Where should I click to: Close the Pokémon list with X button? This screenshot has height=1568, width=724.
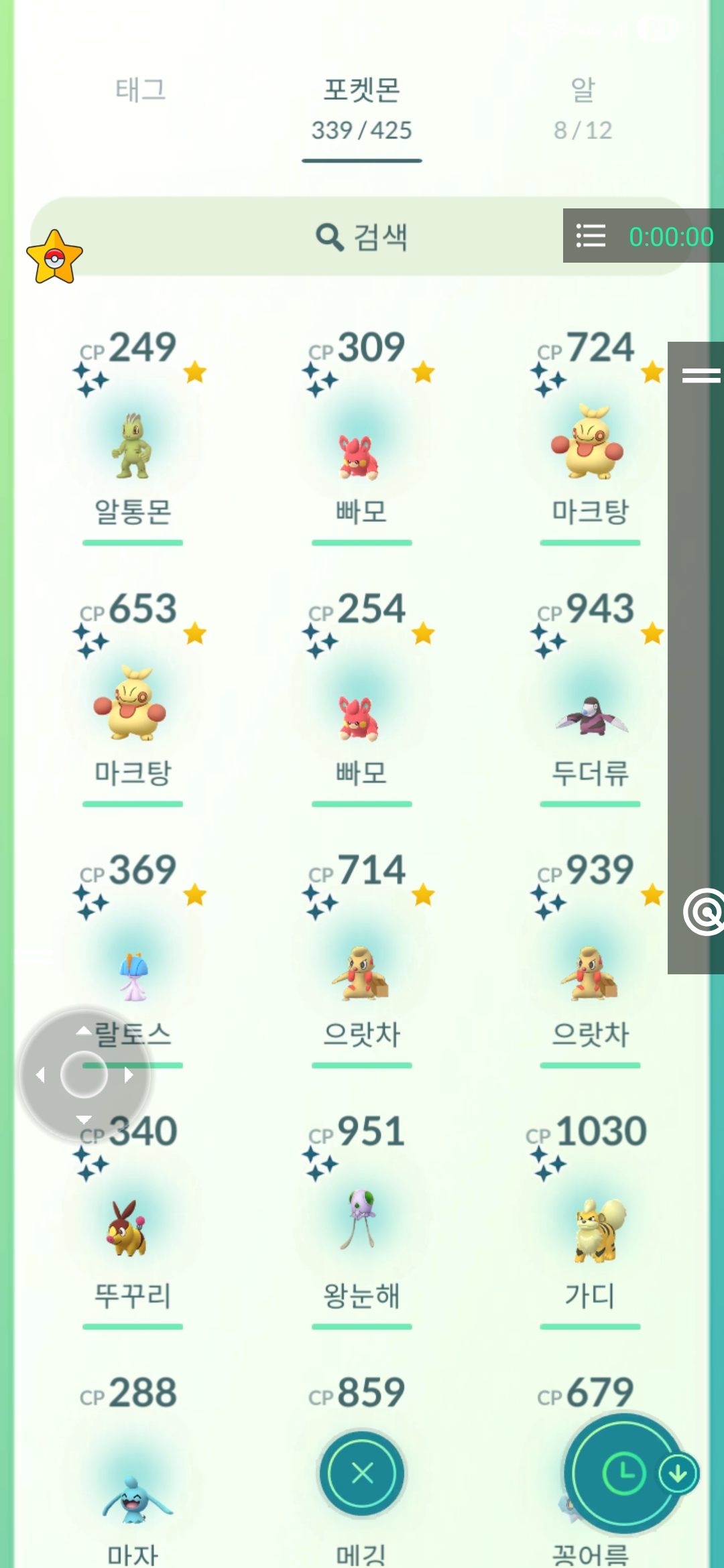(362, 1474)
